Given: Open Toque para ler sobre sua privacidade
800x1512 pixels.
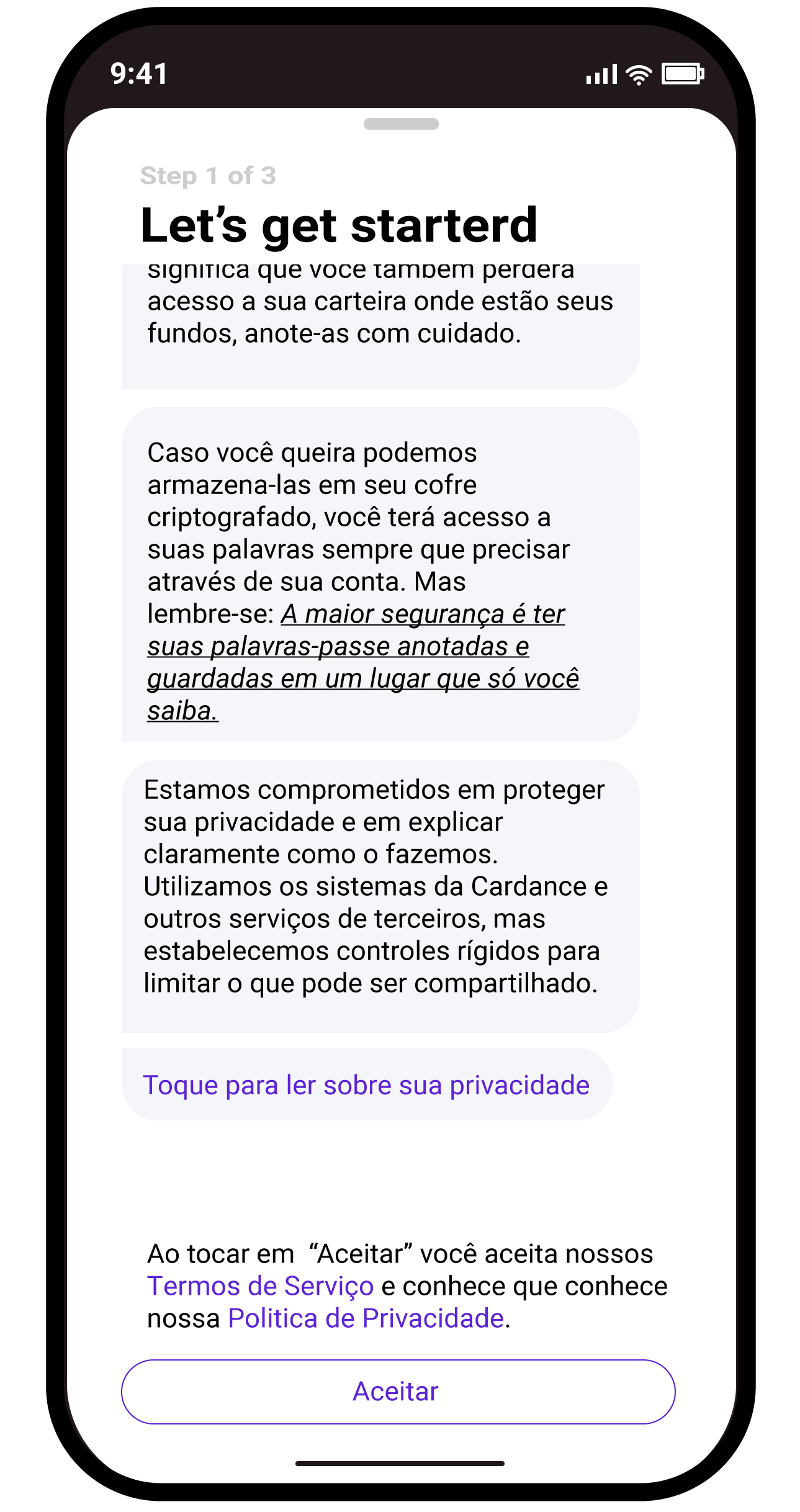Looking at the screenshot, I should pyautogui.click(x=366, y=1085).
